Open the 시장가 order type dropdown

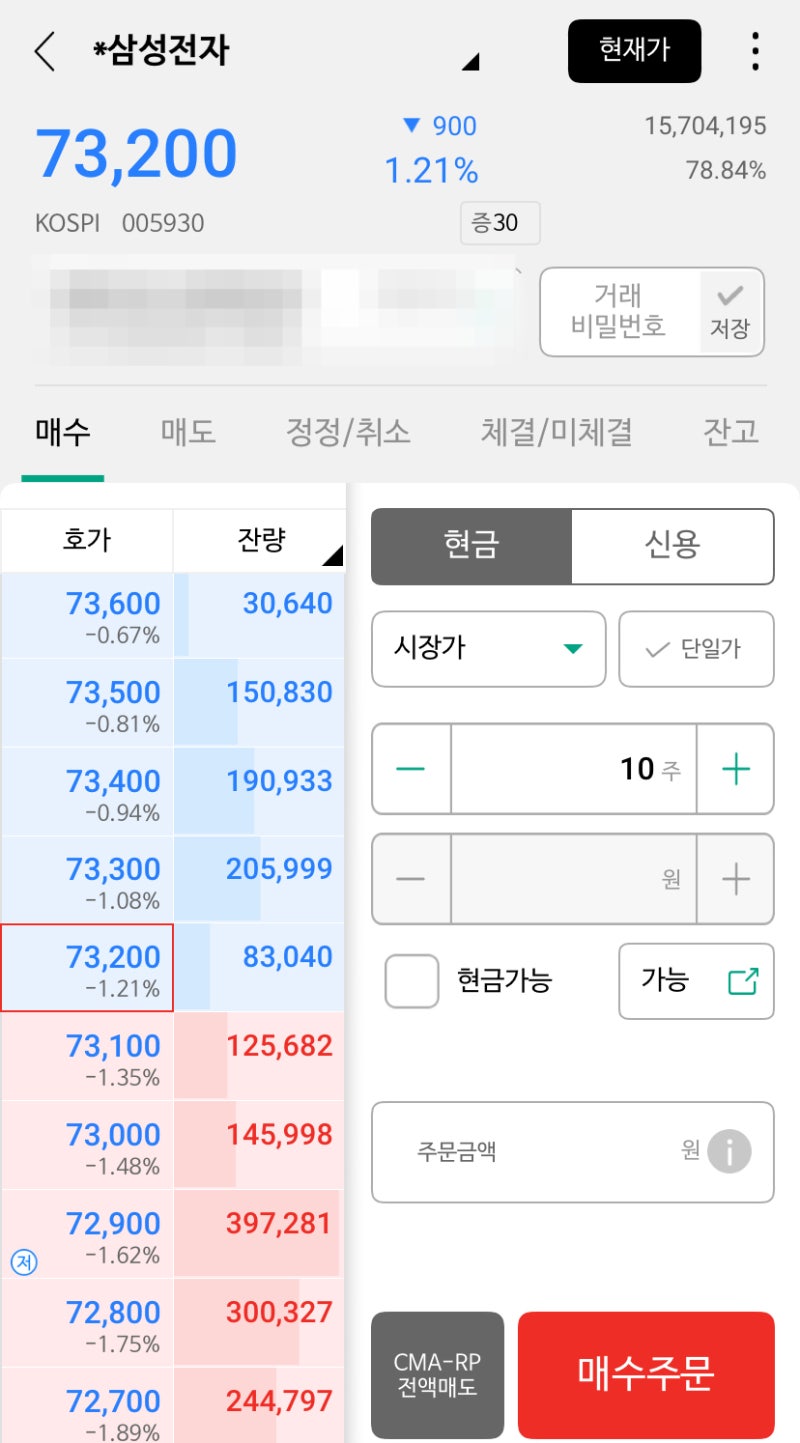[x=487, y=649]
